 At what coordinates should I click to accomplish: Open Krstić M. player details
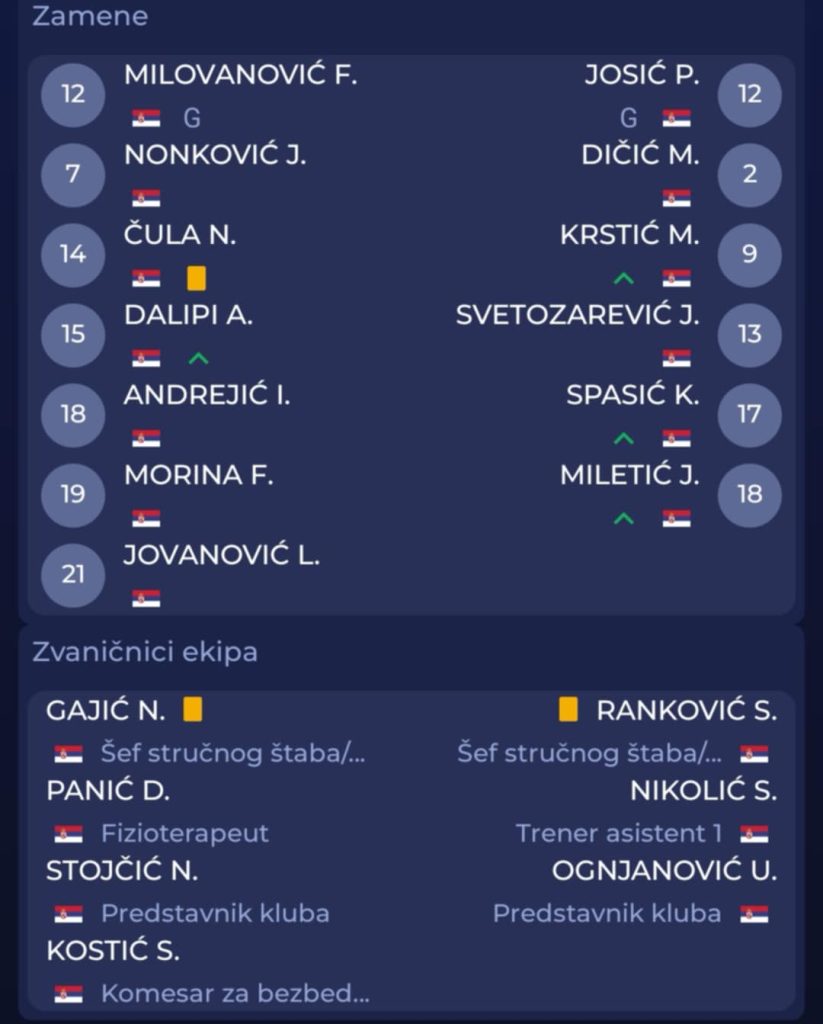point(630,235)
